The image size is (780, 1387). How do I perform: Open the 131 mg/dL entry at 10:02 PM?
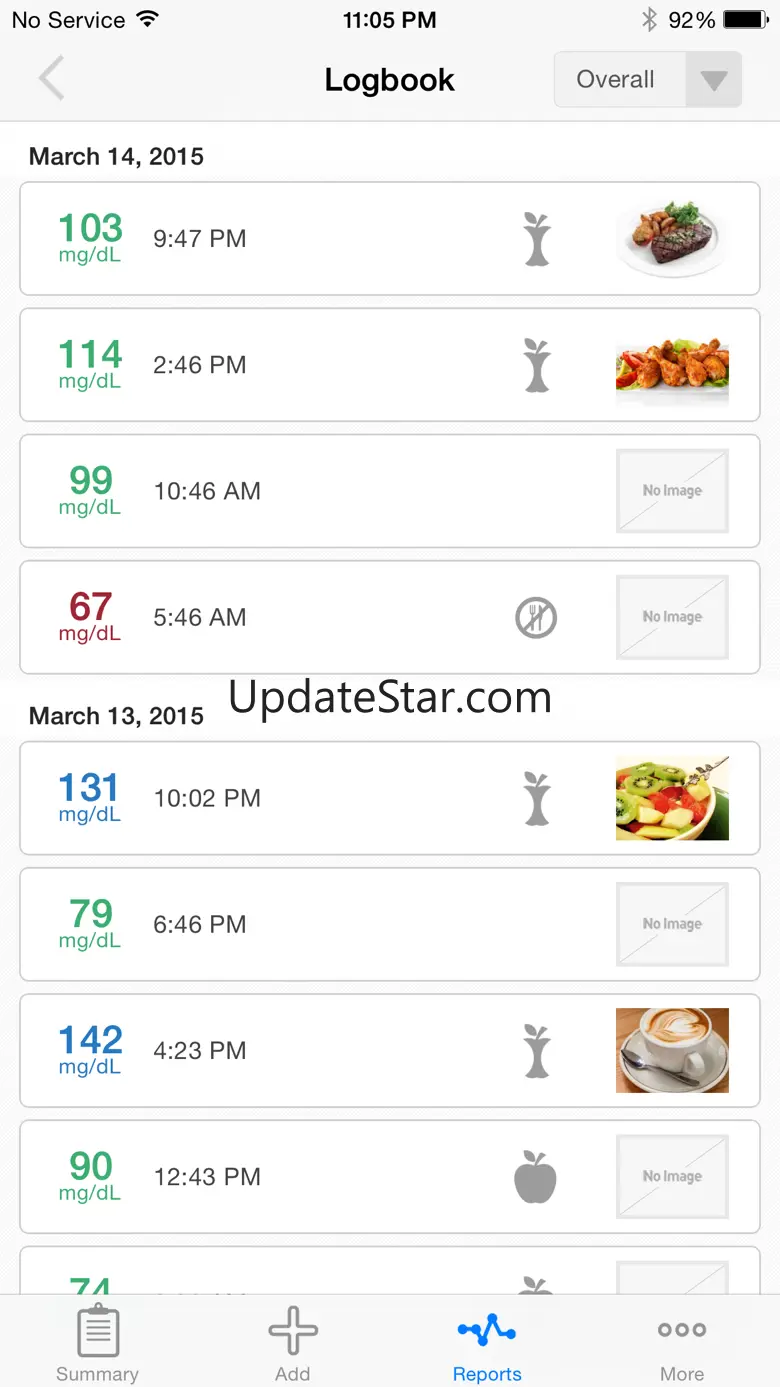[389, 798]
